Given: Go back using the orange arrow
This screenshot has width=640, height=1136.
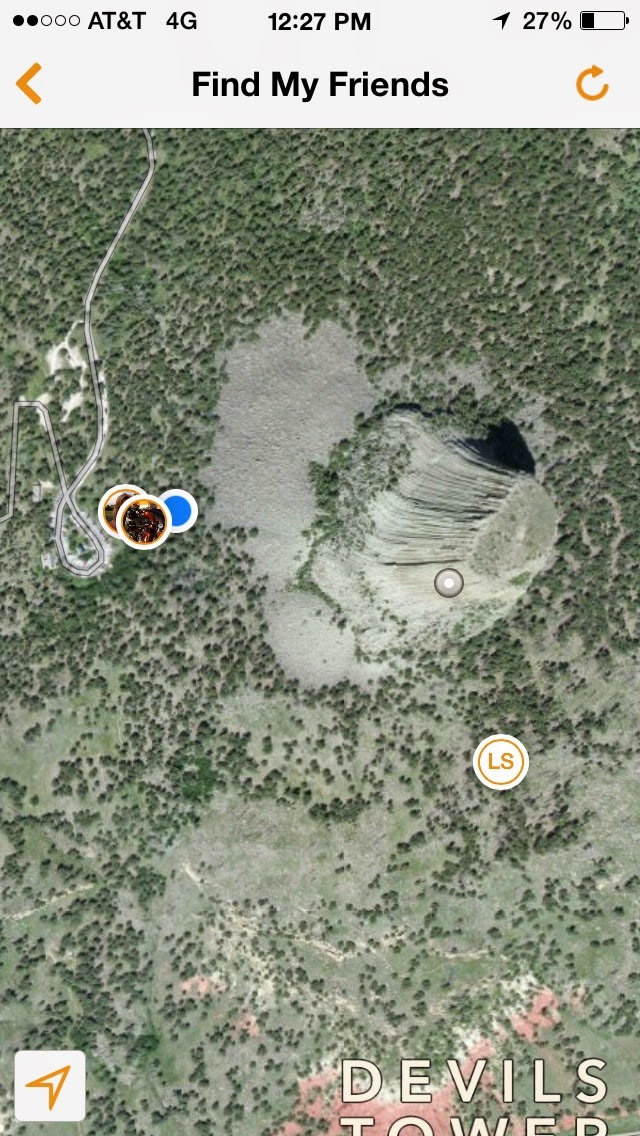Looking at the screenshot, I should [29, 84].
